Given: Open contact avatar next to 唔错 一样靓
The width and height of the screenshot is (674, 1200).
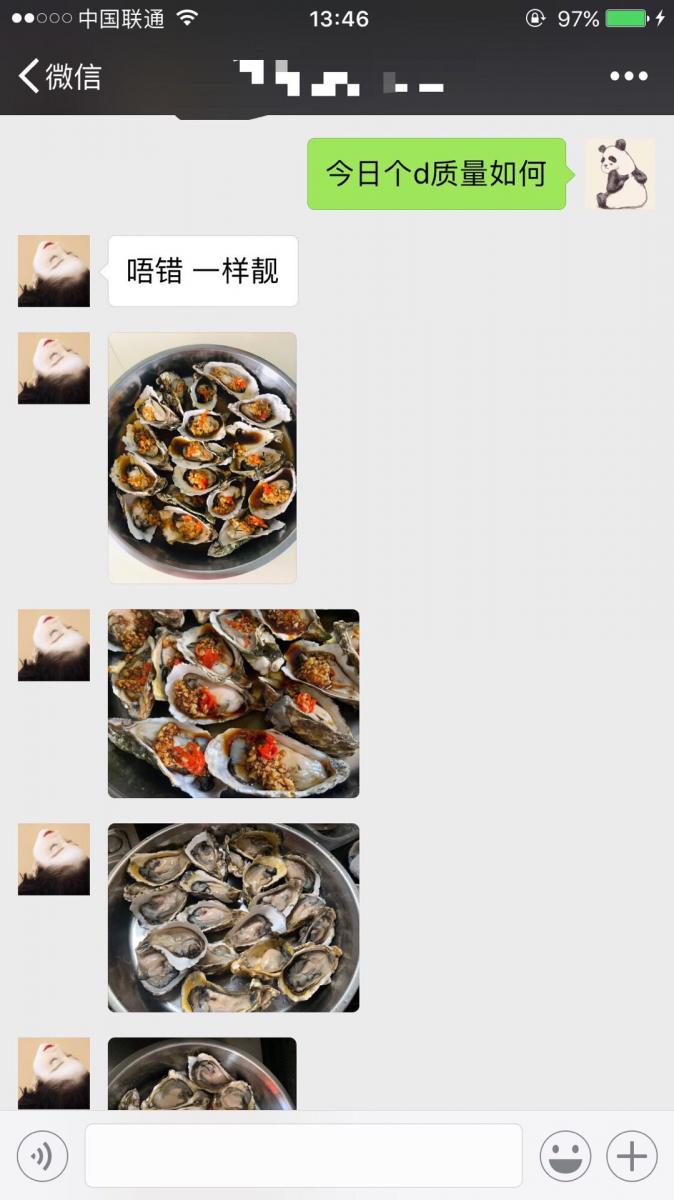Looking at the screenshot, I should pyautogui.click(x=54, y=271).
